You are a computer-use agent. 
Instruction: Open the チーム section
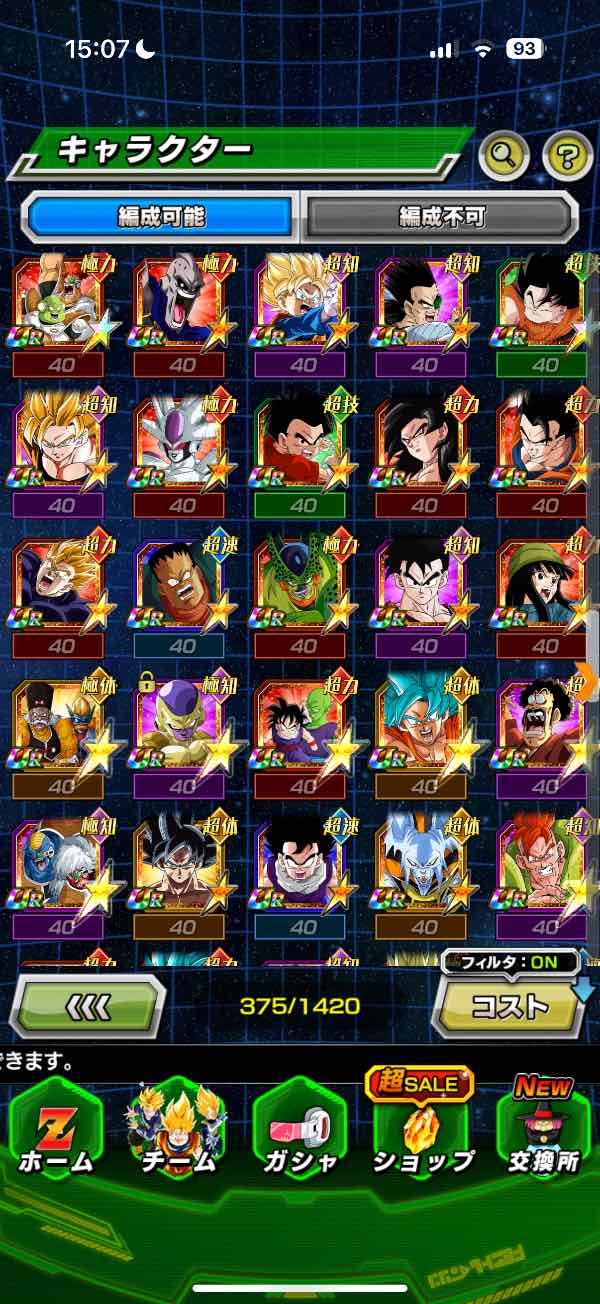[177, 1130]
